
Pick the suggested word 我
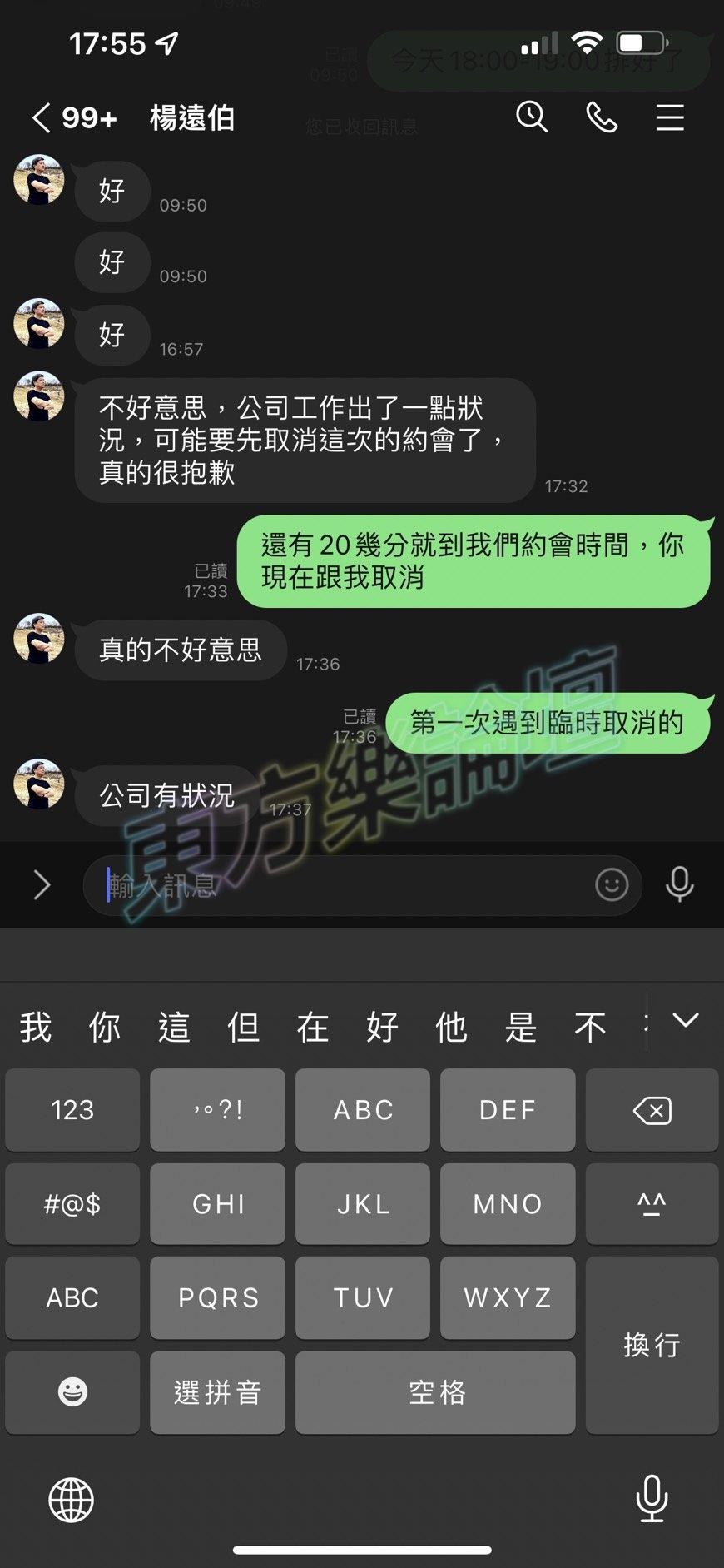[36, 1027]
